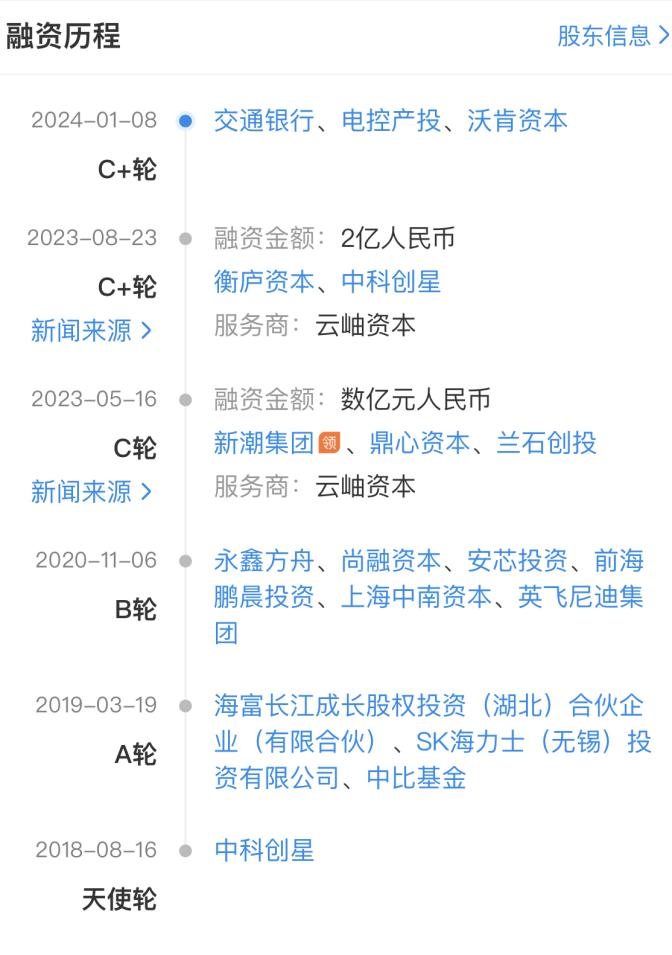Open investor 衡庐资本
The image size is (672, 955).
click(x=263, y=282)
